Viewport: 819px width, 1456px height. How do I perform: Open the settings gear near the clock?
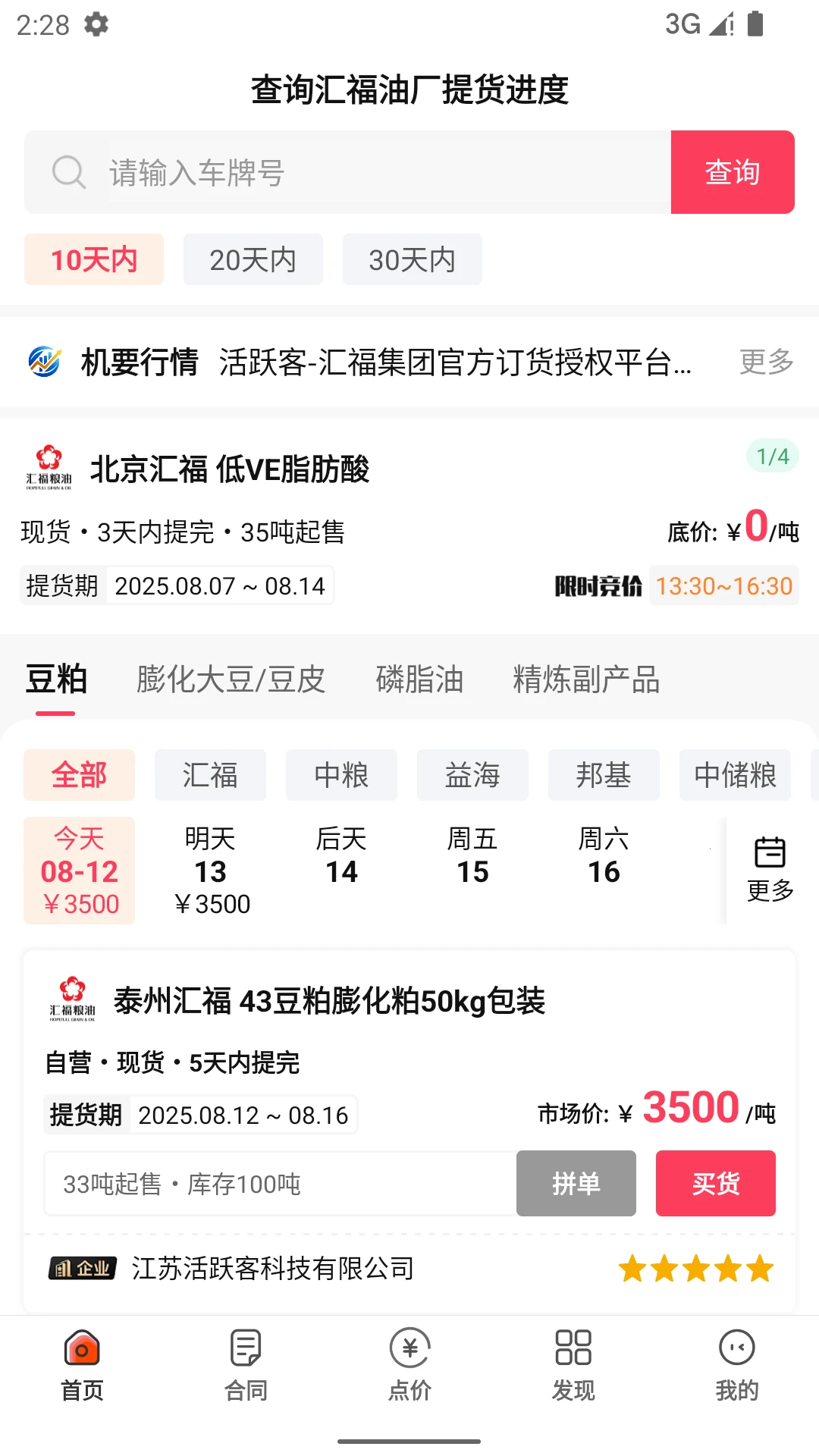[96, 24]
